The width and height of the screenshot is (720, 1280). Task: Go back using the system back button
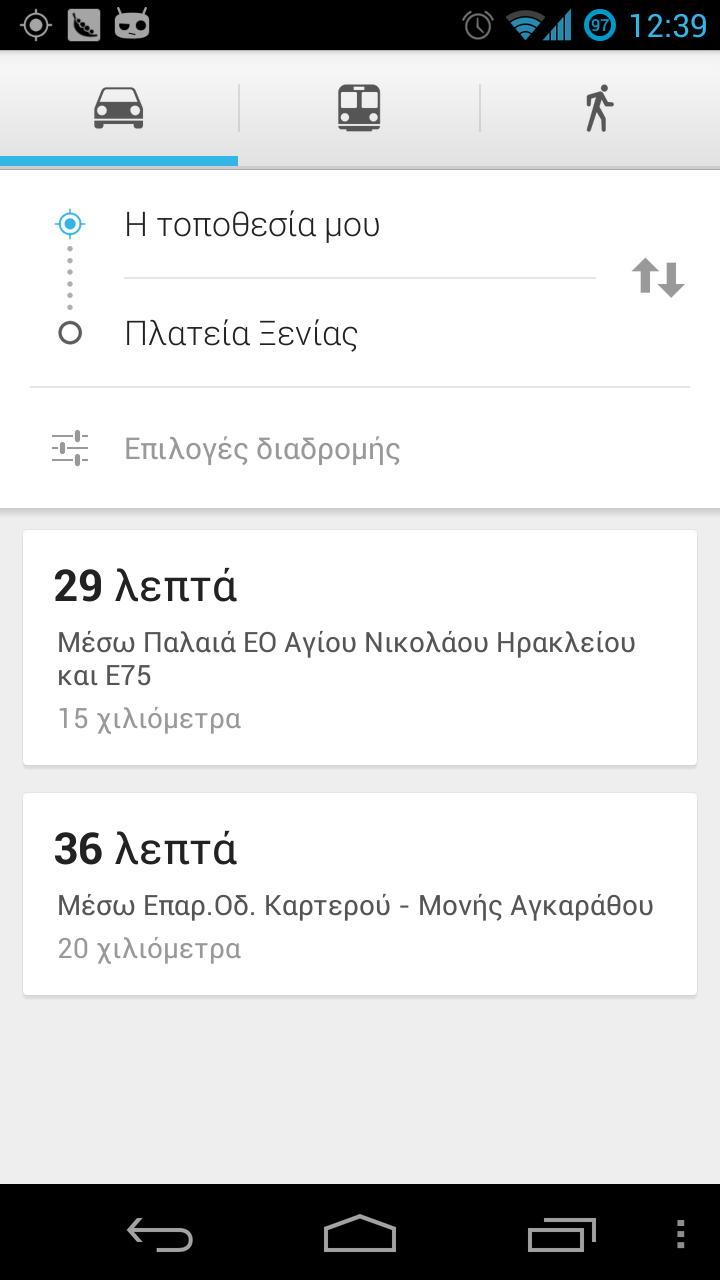(x=160, y=1234)
